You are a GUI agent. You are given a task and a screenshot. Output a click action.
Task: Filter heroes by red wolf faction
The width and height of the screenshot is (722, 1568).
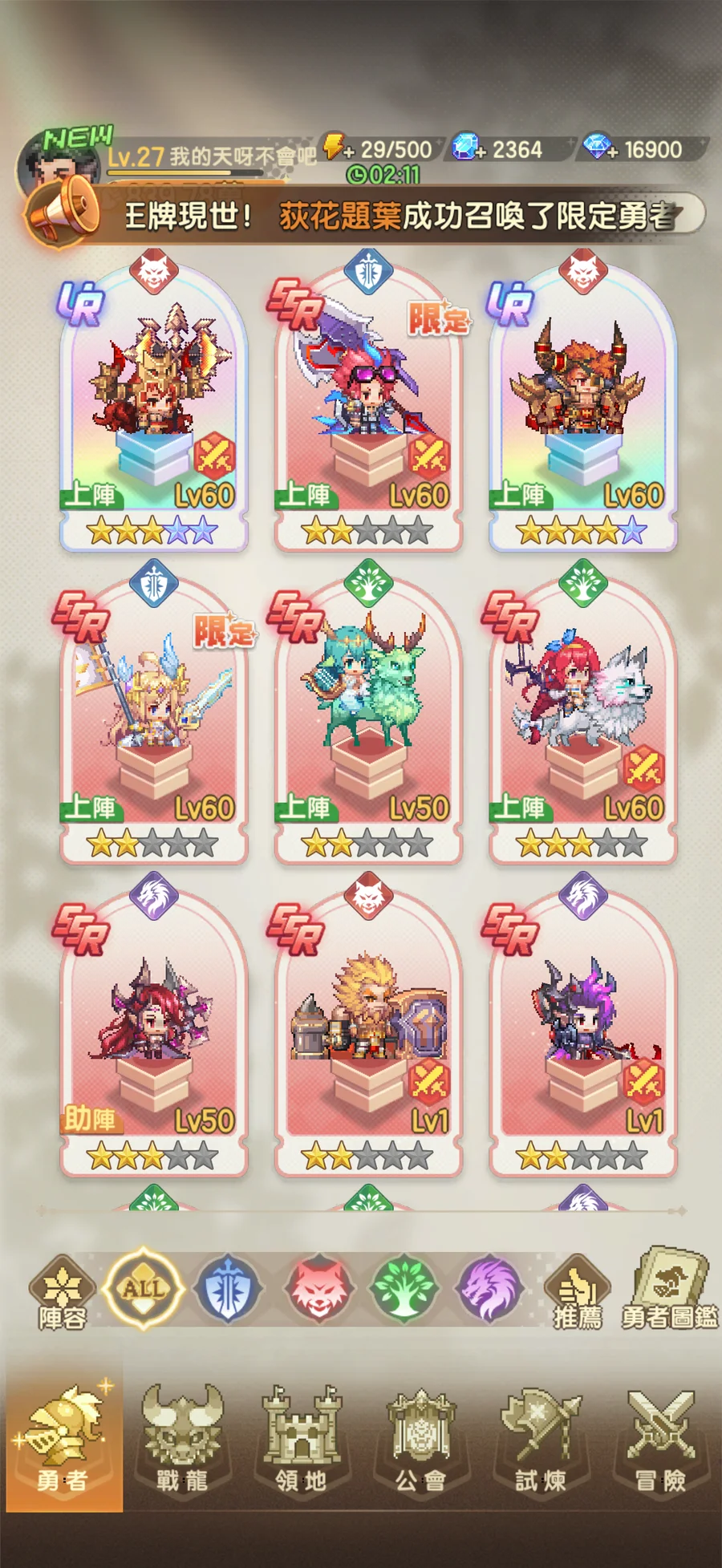[318, 1289]
